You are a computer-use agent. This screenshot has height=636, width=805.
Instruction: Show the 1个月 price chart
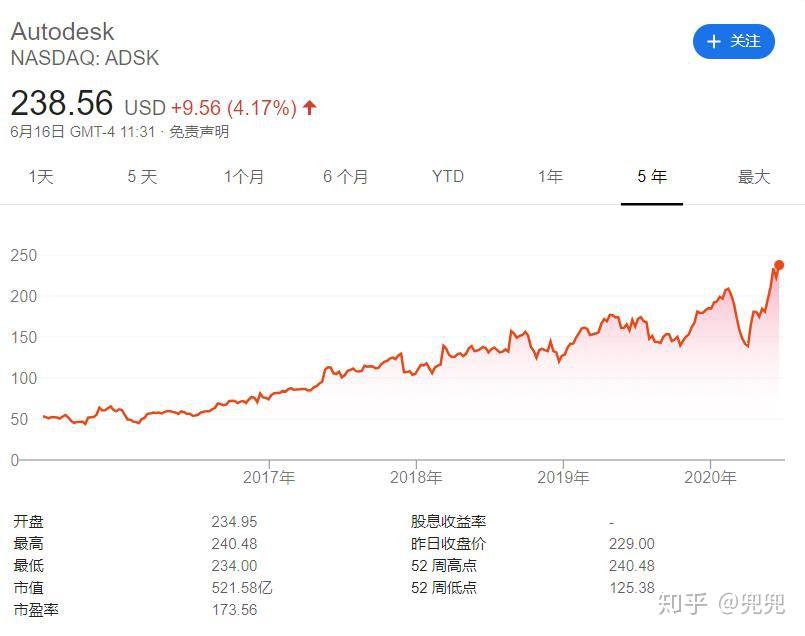(244, 177)
